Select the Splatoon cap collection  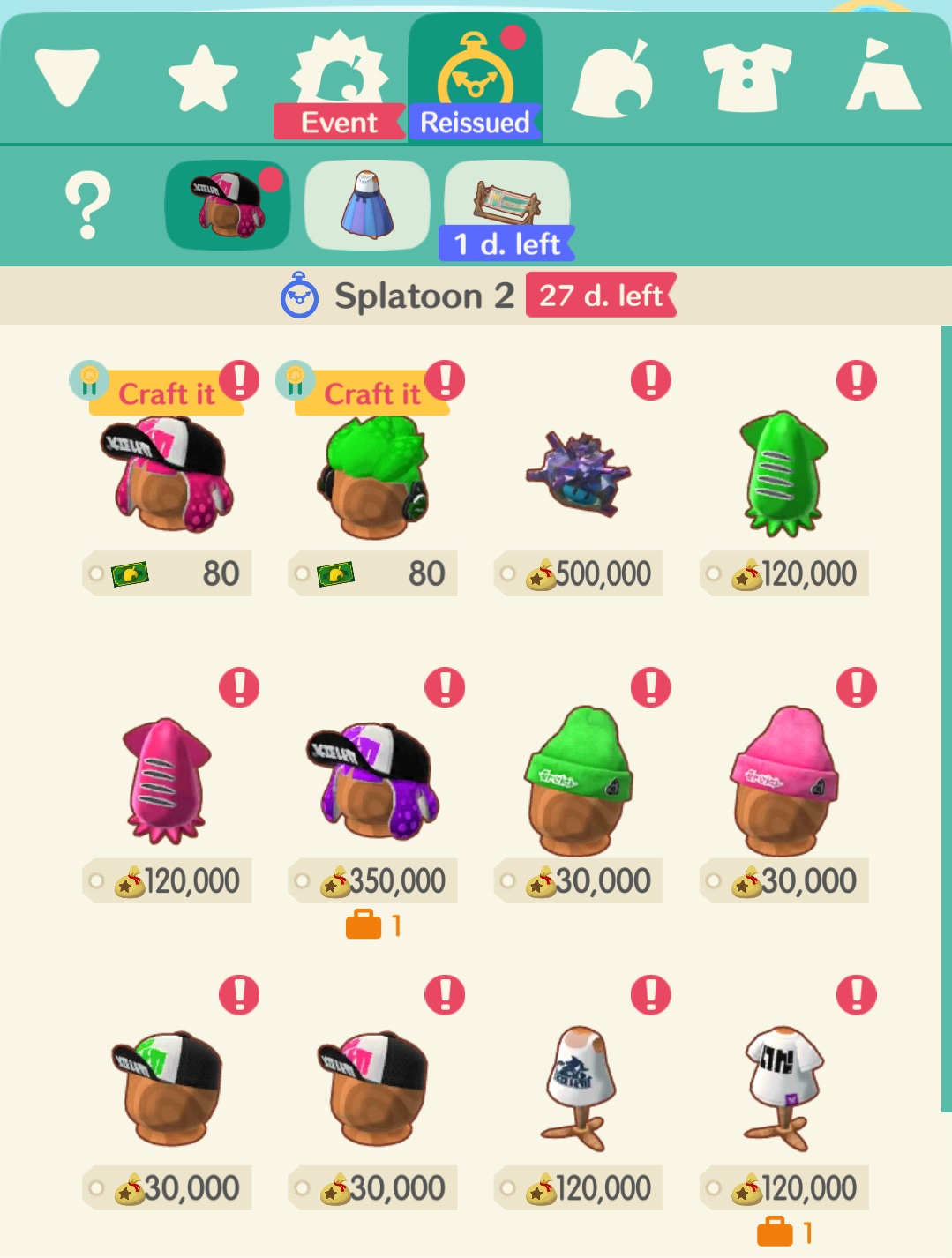228,205
